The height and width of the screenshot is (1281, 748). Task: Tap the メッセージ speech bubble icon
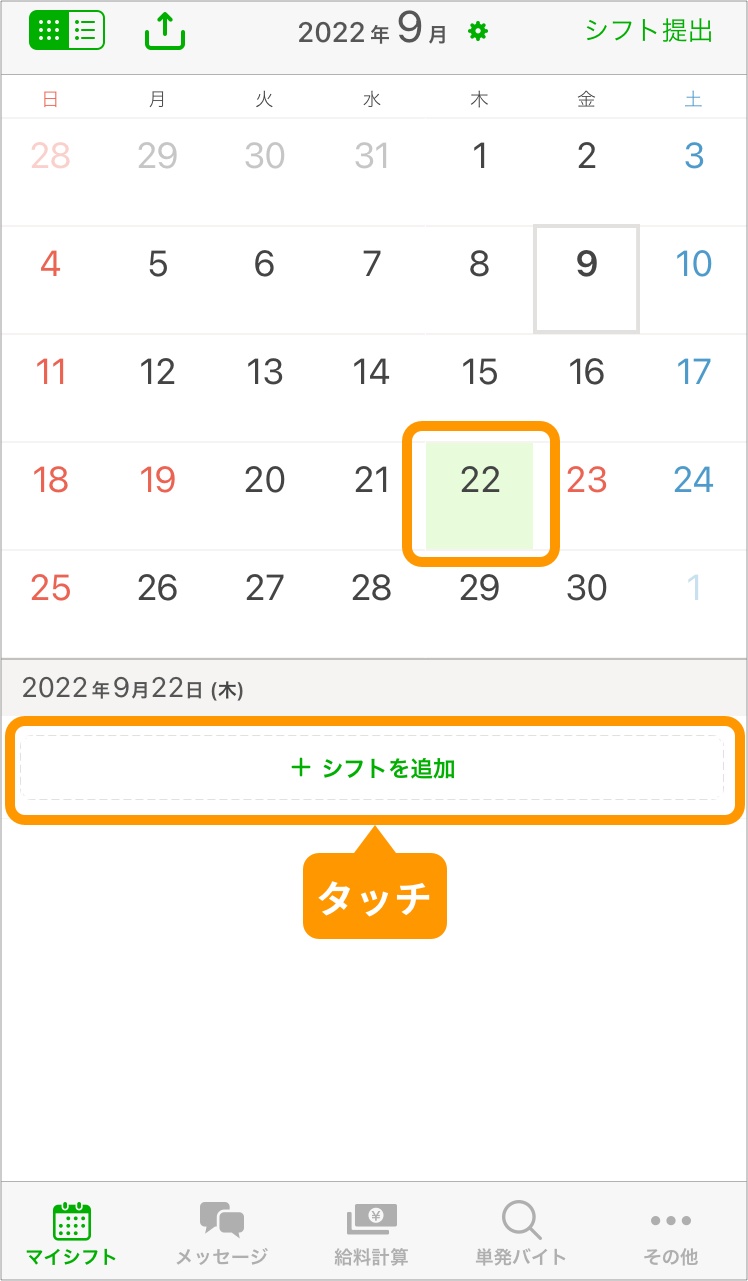coord(221,1218)
